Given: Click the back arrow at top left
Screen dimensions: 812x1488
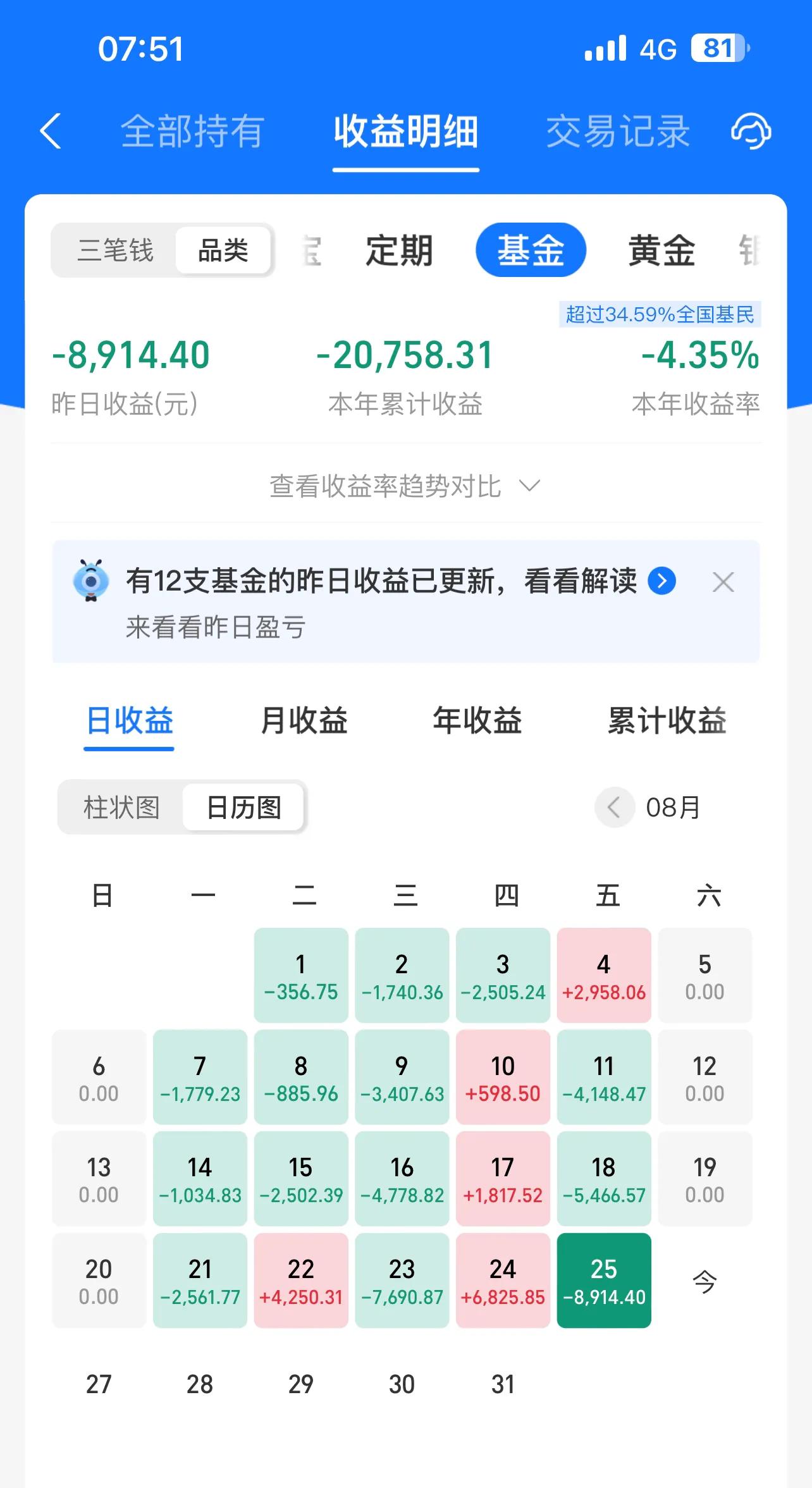Looking at the screenshot, I should point(53,131).
